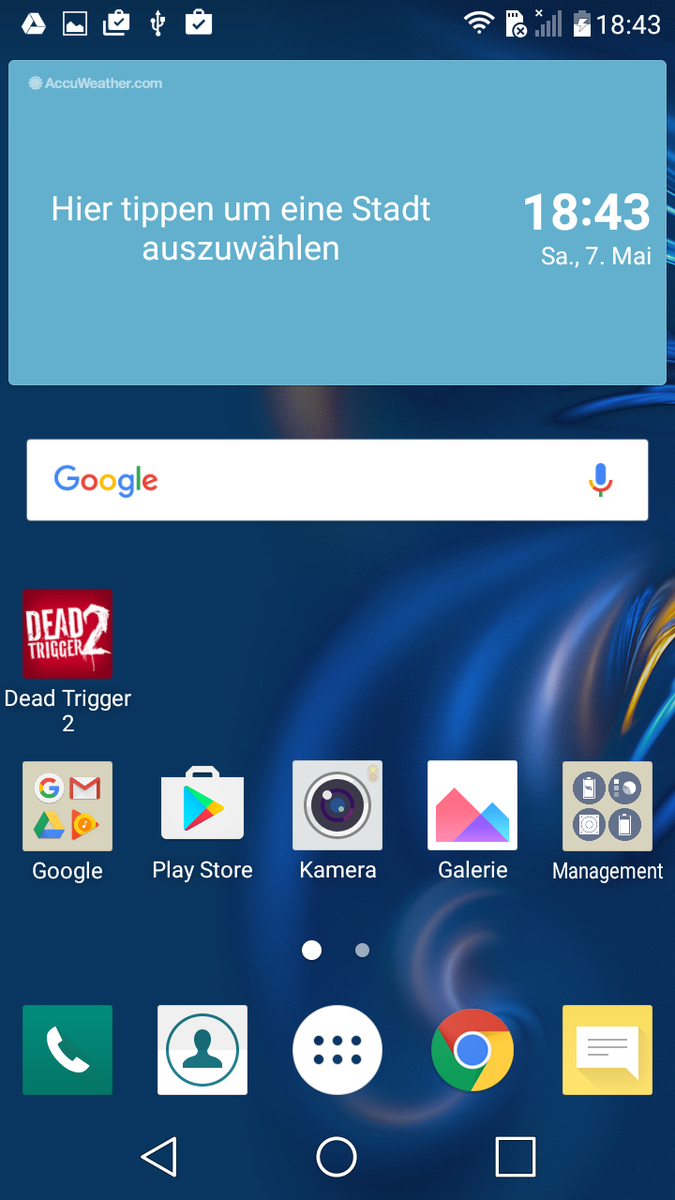675x1200 pixels.
Task: Tap the system back button
Action: 159,1157
